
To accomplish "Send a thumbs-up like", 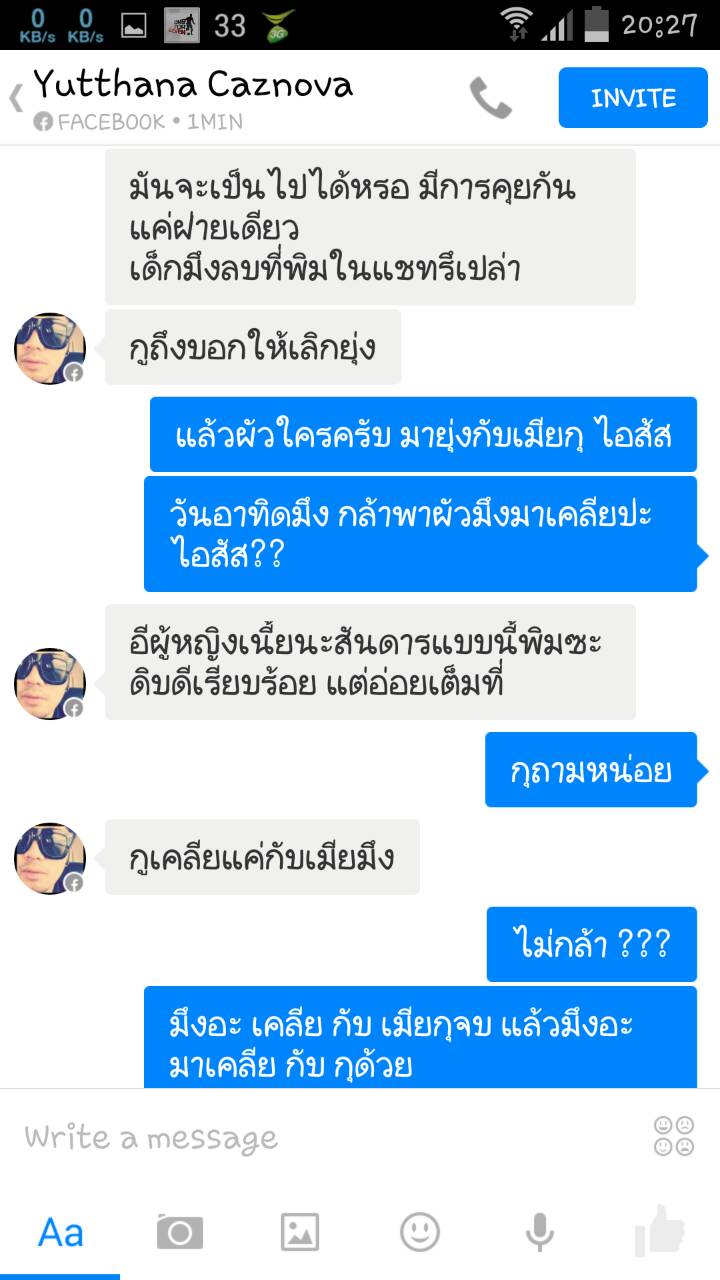I will [660, 1232].
